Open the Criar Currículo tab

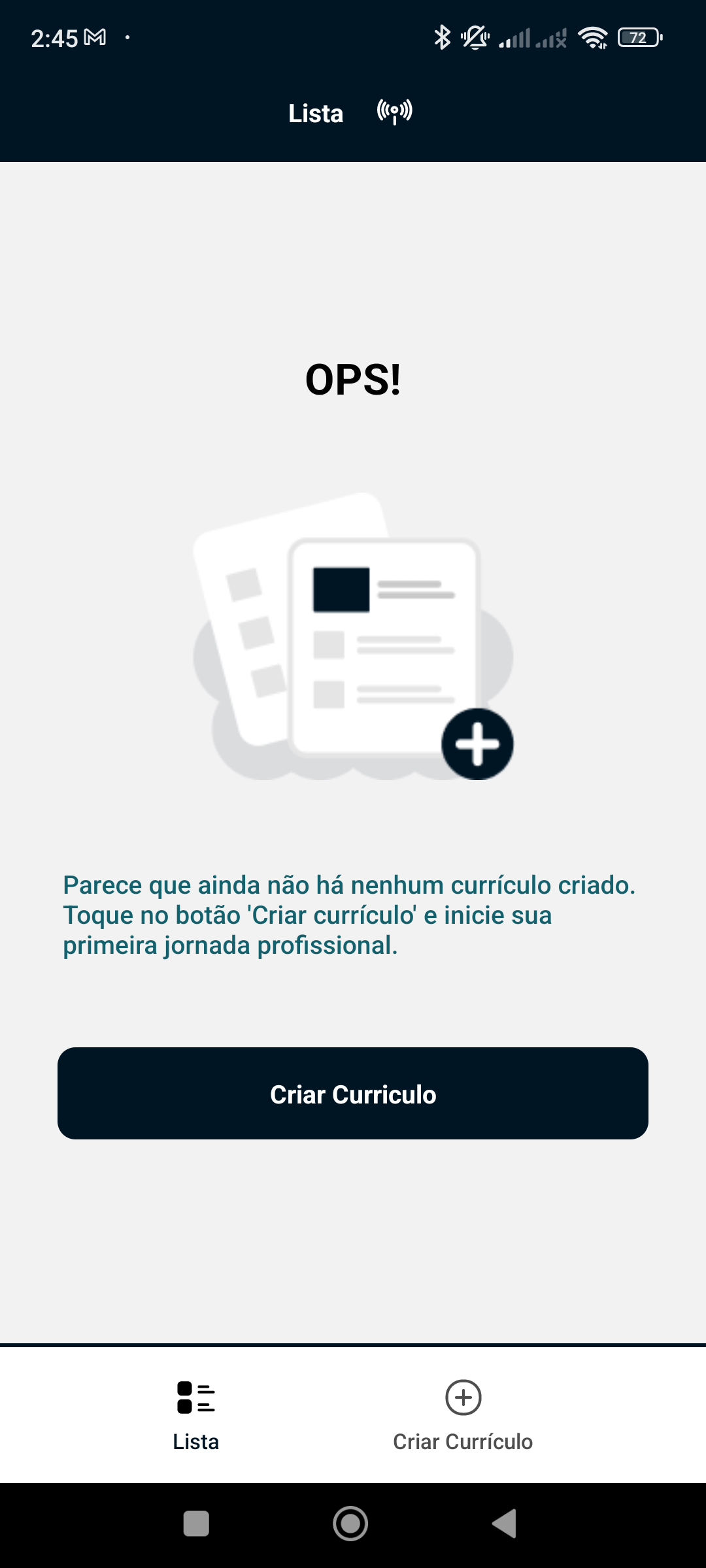coord(463,1414)
